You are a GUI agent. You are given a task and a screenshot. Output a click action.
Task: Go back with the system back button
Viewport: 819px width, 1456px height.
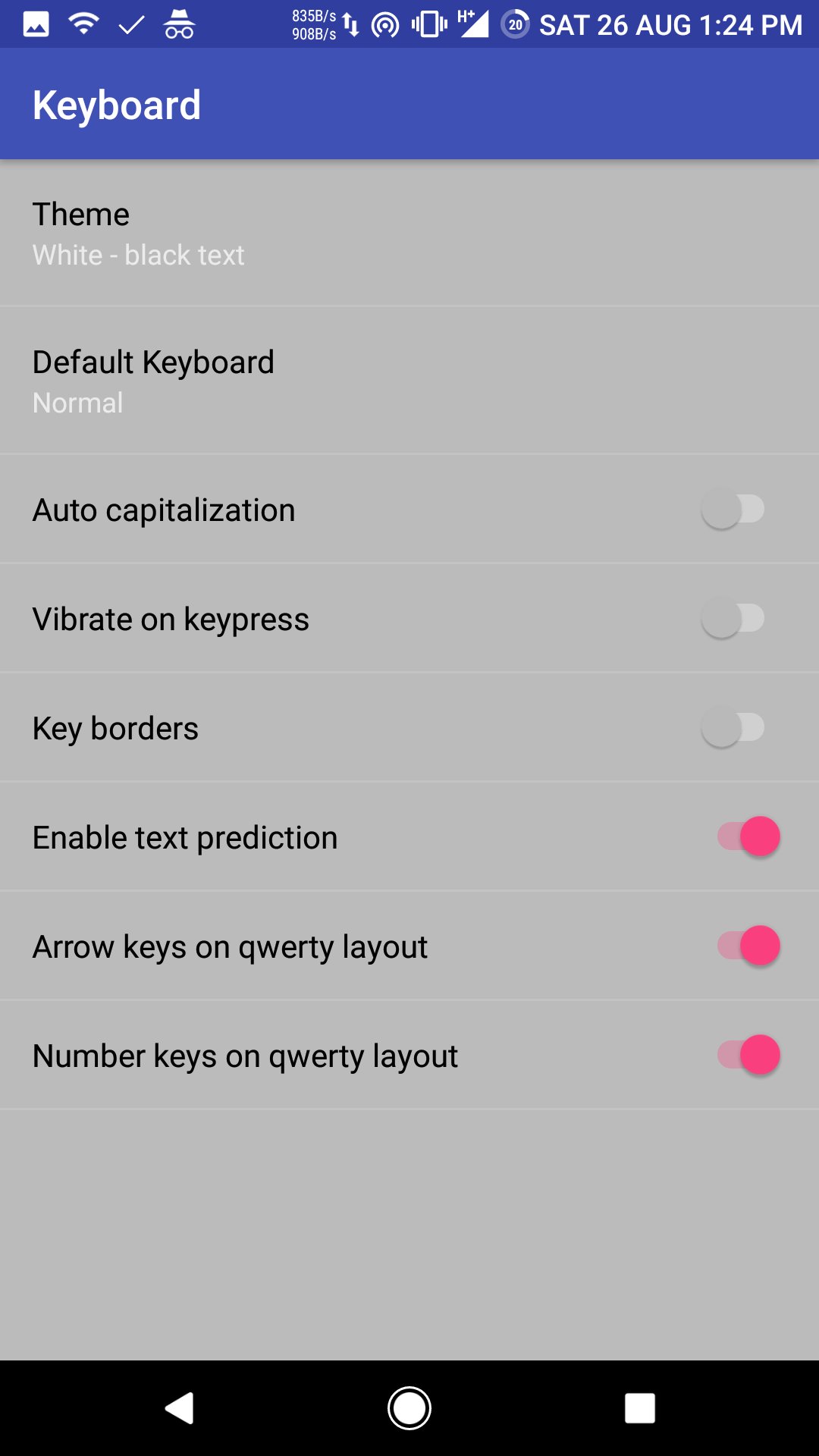[180, 1409]
